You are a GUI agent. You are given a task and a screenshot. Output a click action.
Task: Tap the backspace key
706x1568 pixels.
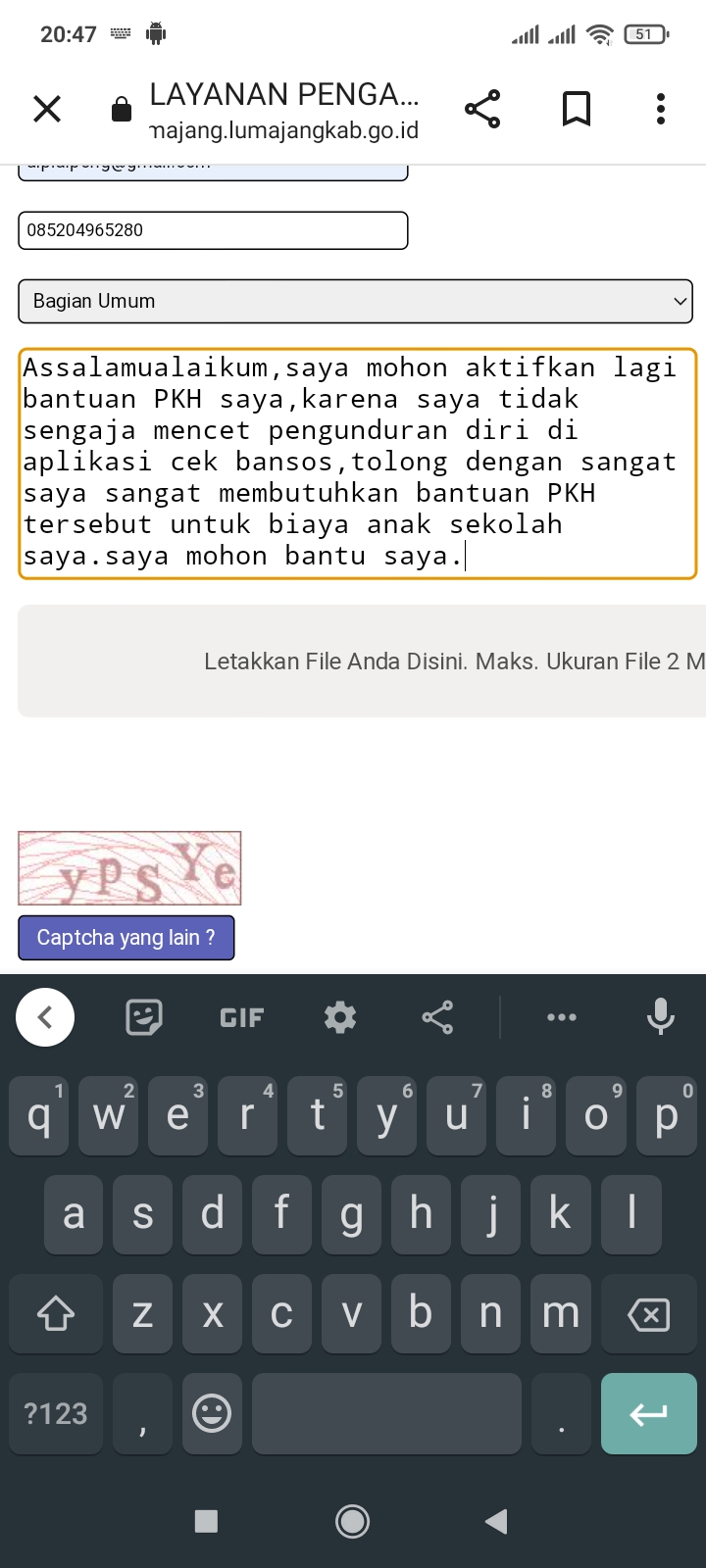click(648, 1314)
